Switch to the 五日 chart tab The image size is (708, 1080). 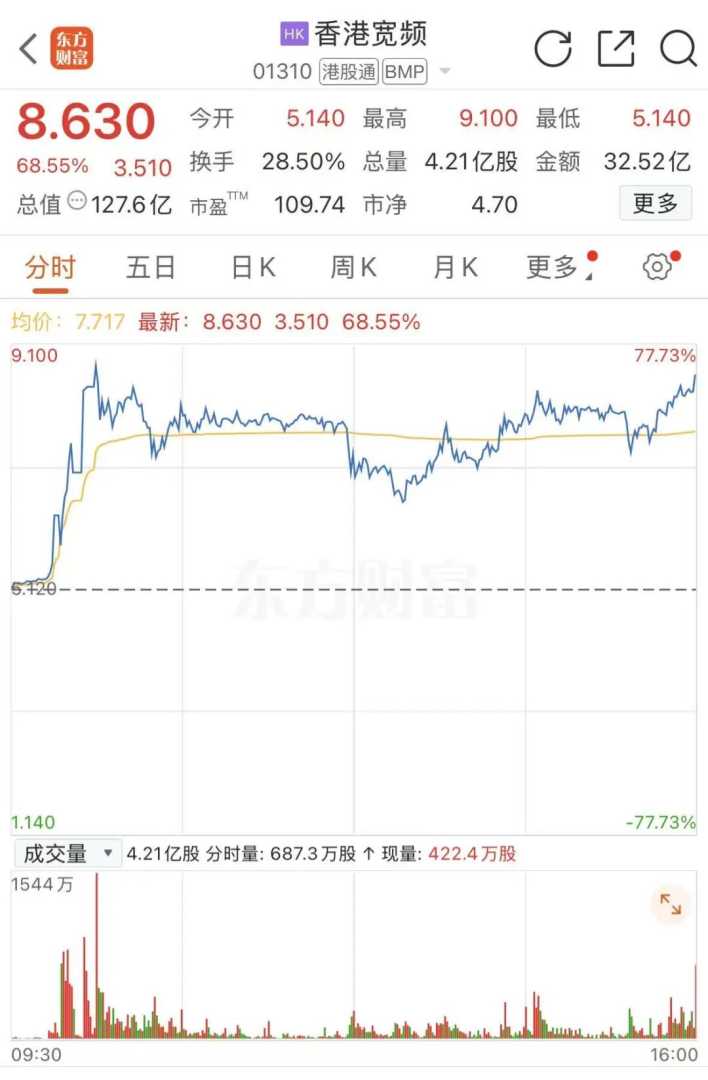coord(151,267)
